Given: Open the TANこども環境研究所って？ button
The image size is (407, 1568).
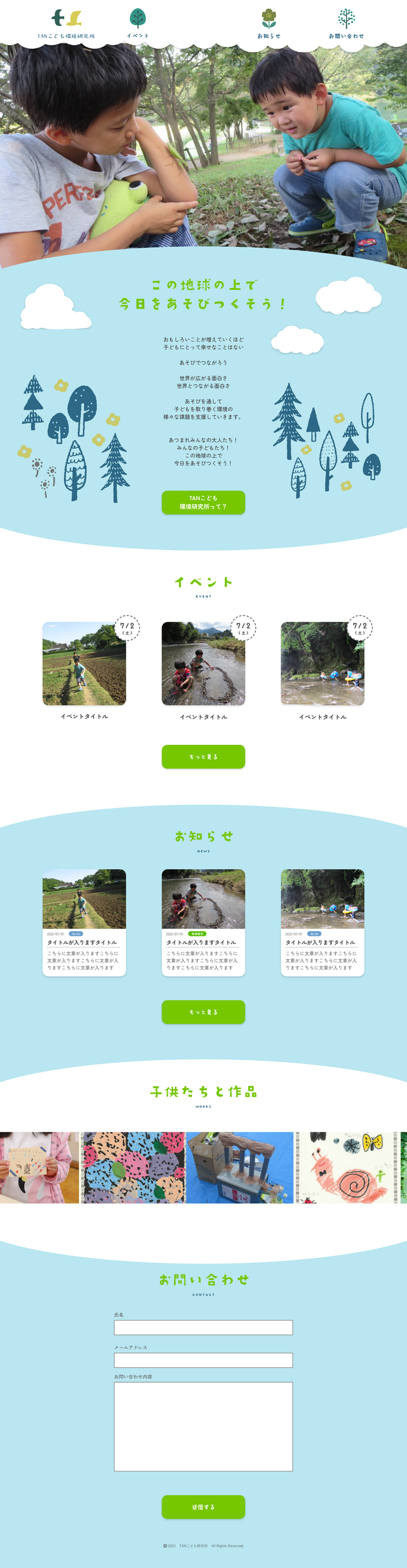Looking at the screenshot, I should (203, 502).
